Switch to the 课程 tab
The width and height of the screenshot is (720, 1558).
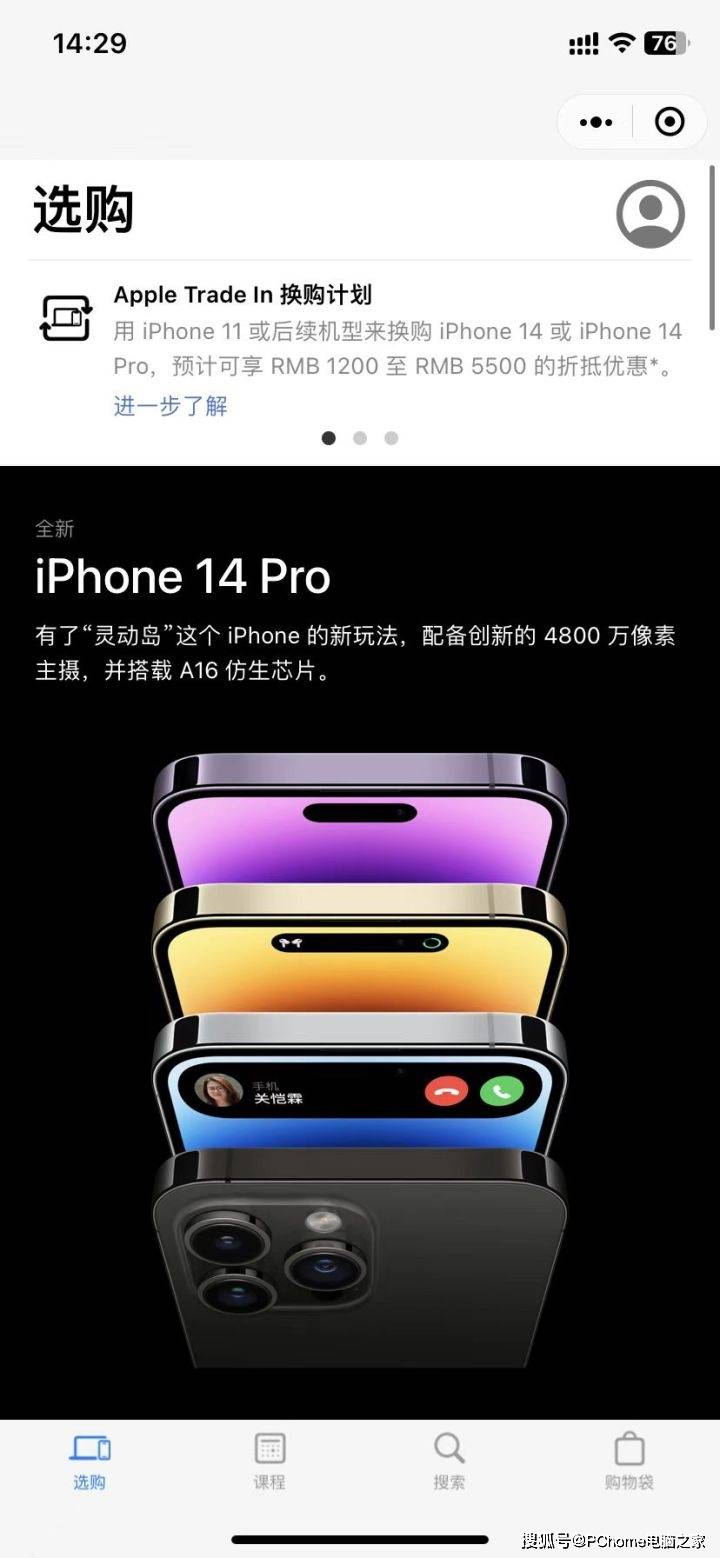click(270, 1462)
